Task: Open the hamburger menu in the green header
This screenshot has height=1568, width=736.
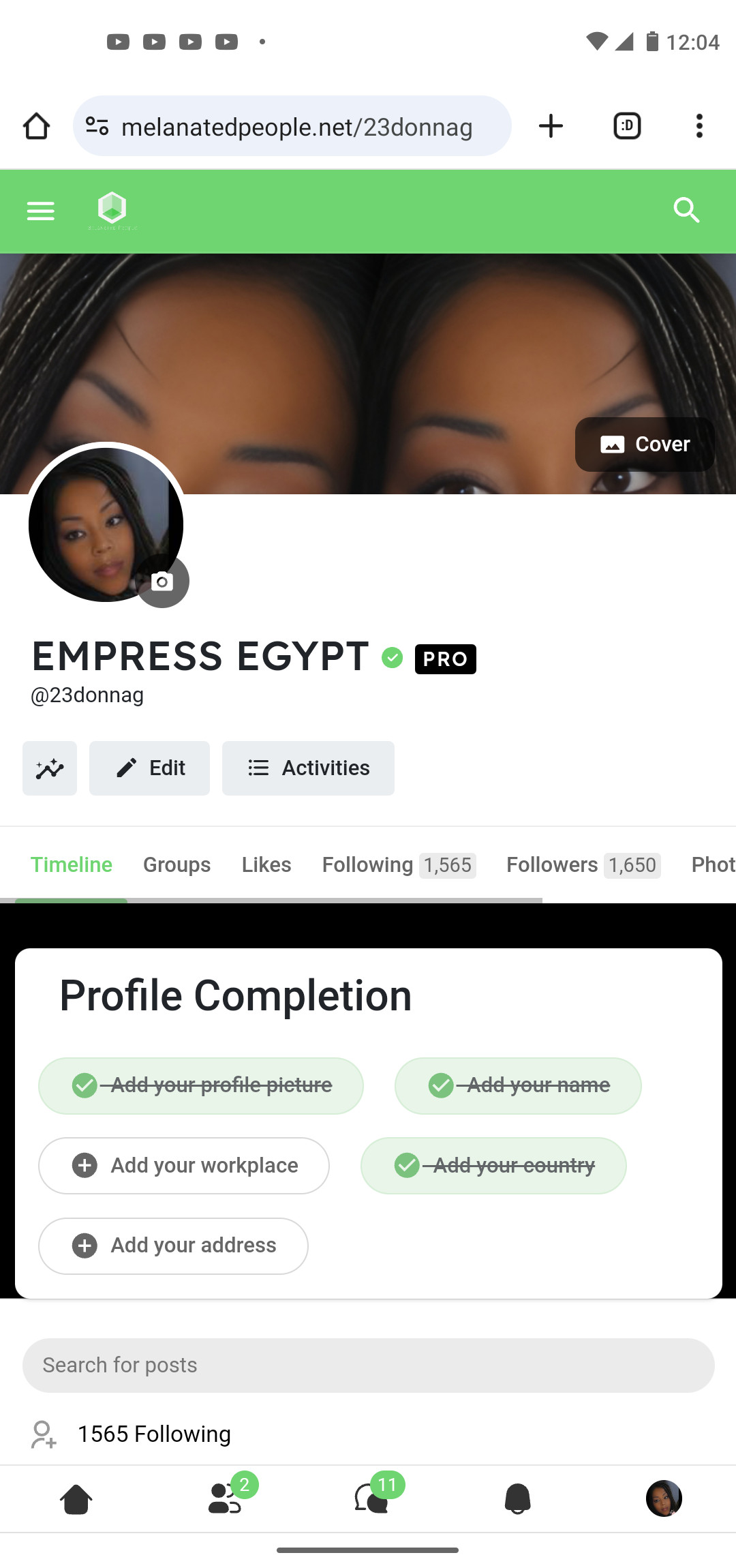Action: click(40, 211)
